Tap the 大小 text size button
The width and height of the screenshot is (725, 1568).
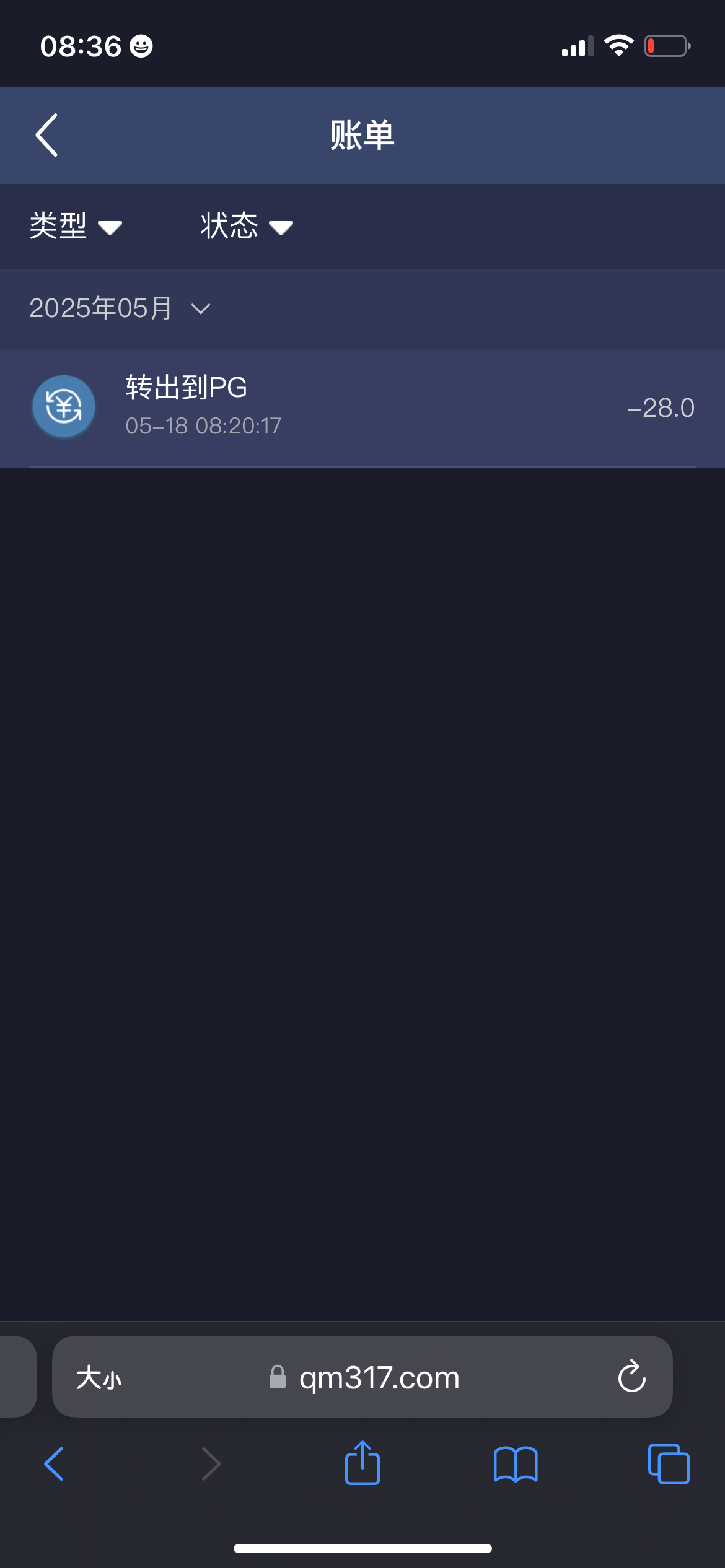coord(99,1377)
